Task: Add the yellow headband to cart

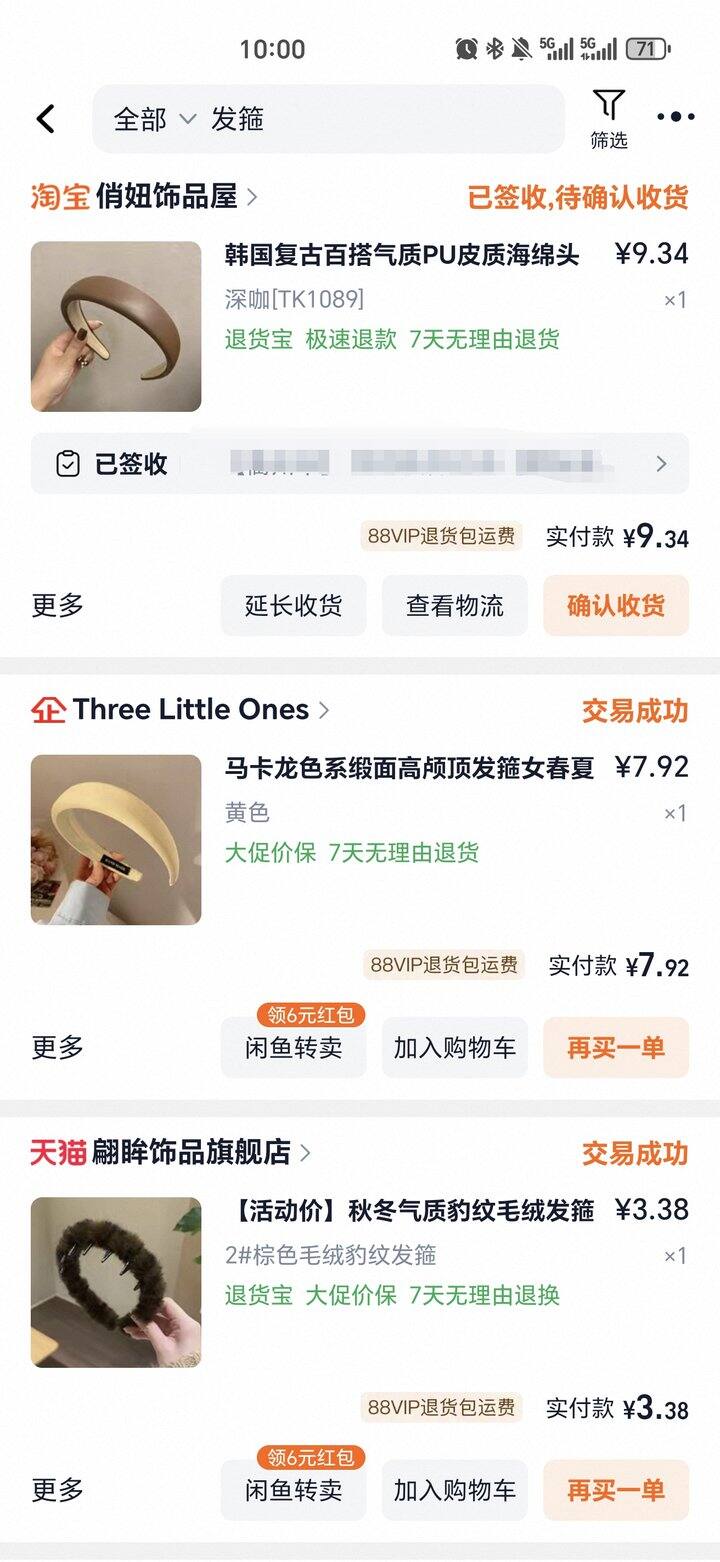Action: [454, 1048]
